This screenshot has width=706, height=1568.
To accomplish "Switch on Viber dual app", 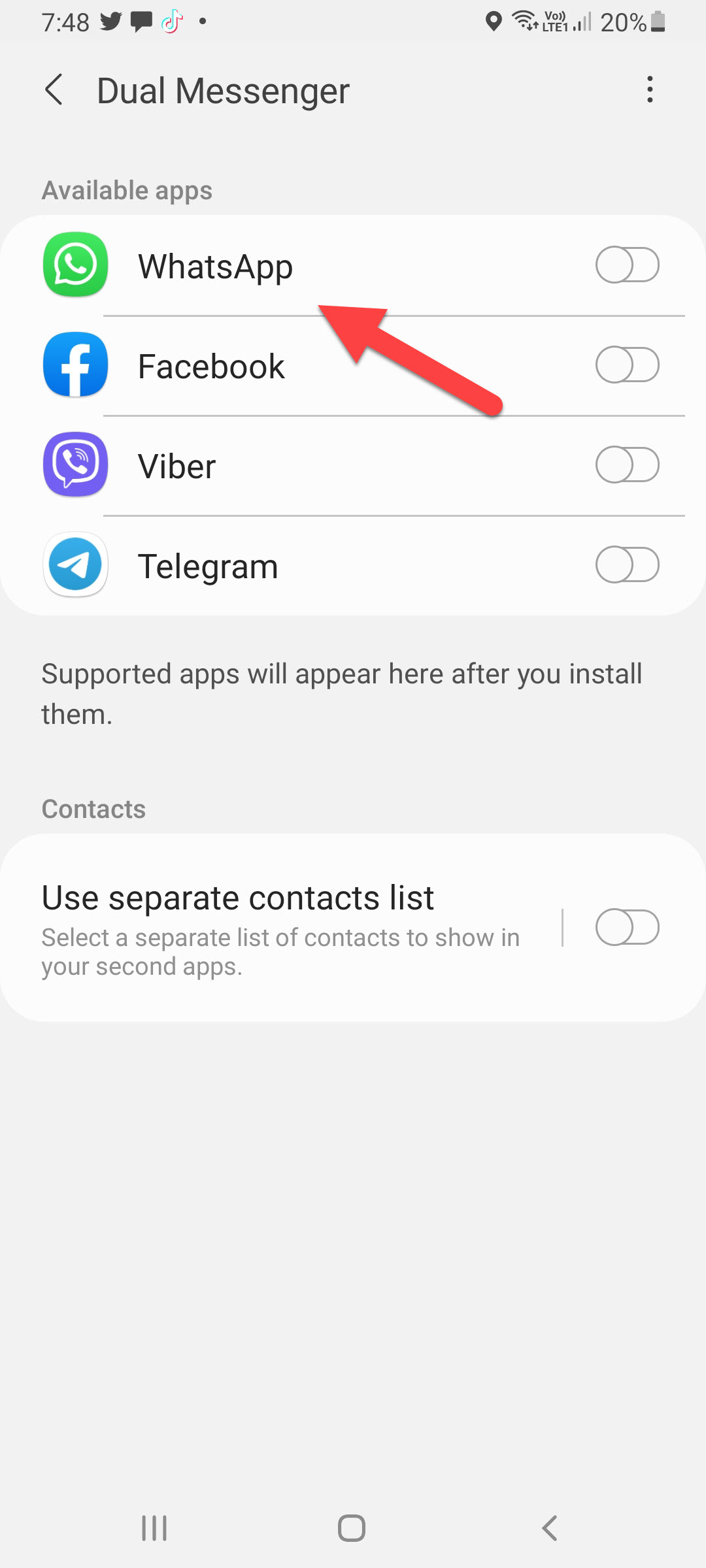I will [627, 465].
